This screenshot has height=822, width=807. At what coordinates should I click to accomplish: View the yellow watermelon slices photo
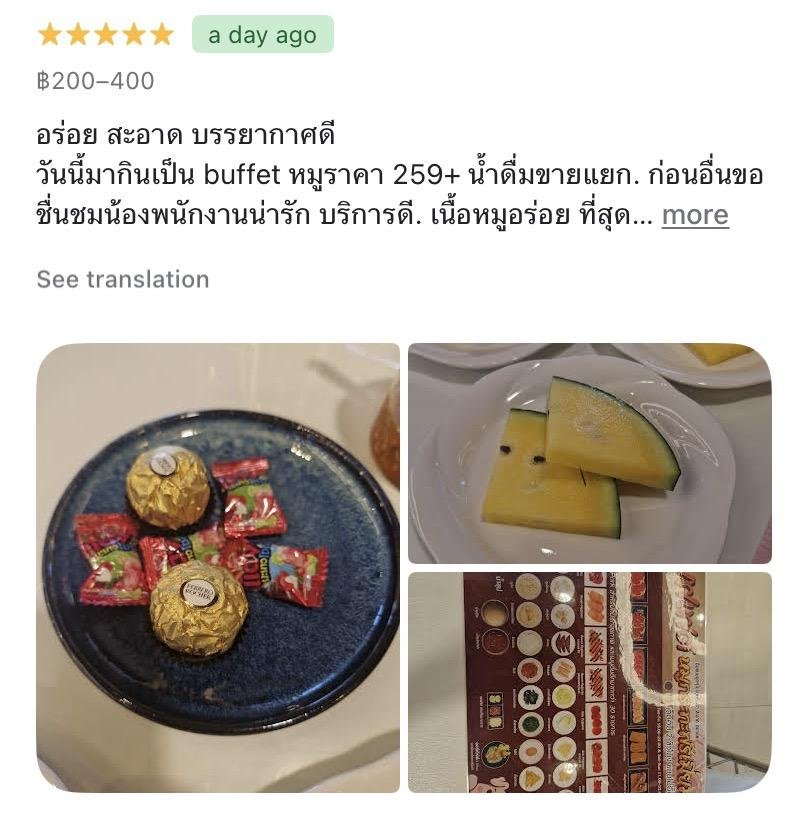coord(589,453)
